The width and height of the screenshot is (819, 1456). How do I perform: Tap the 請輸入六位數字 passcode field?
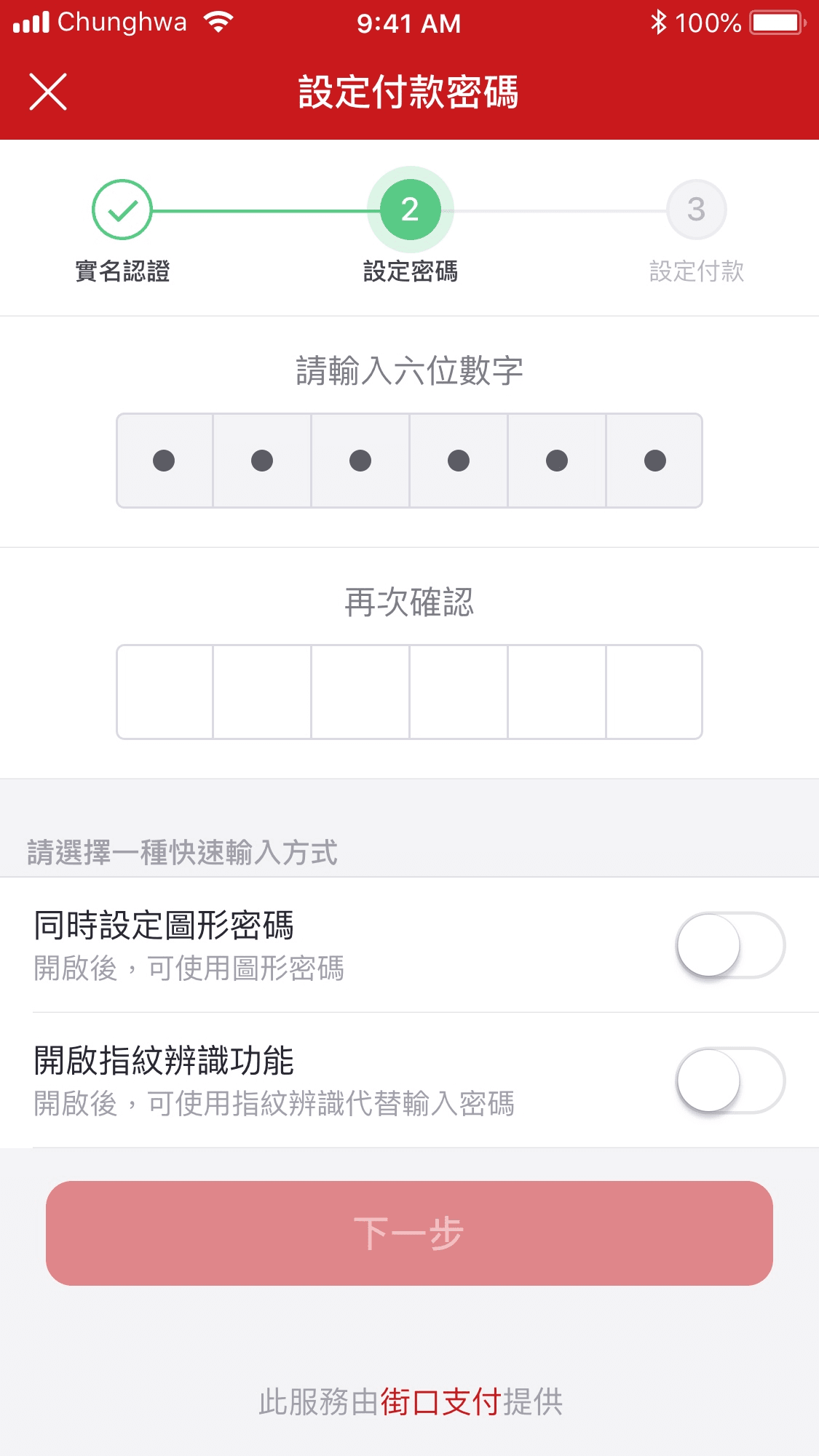click(409, 461)
